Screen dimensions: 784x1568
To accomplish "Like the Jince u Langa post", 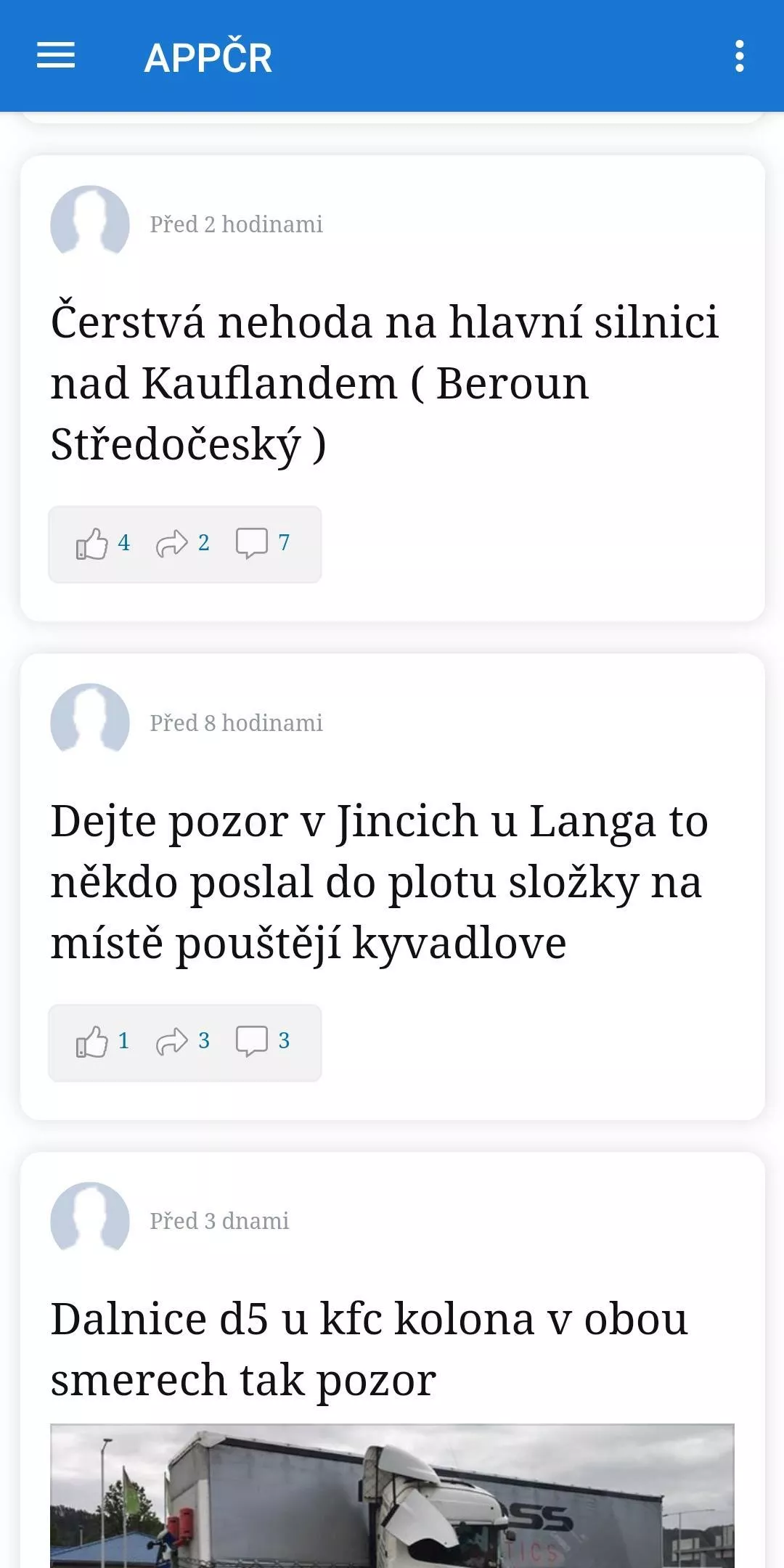I will click(102, 1042).
